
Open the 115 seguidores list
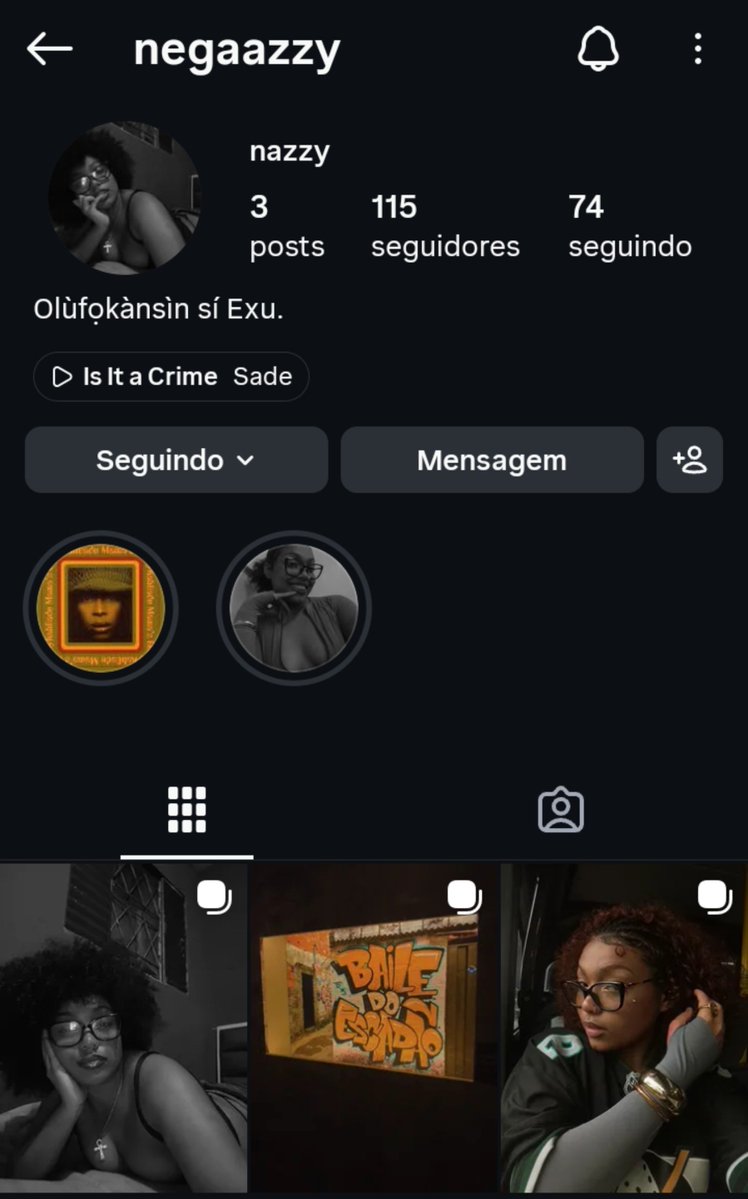pyautogui.click(x=445, y=226)
